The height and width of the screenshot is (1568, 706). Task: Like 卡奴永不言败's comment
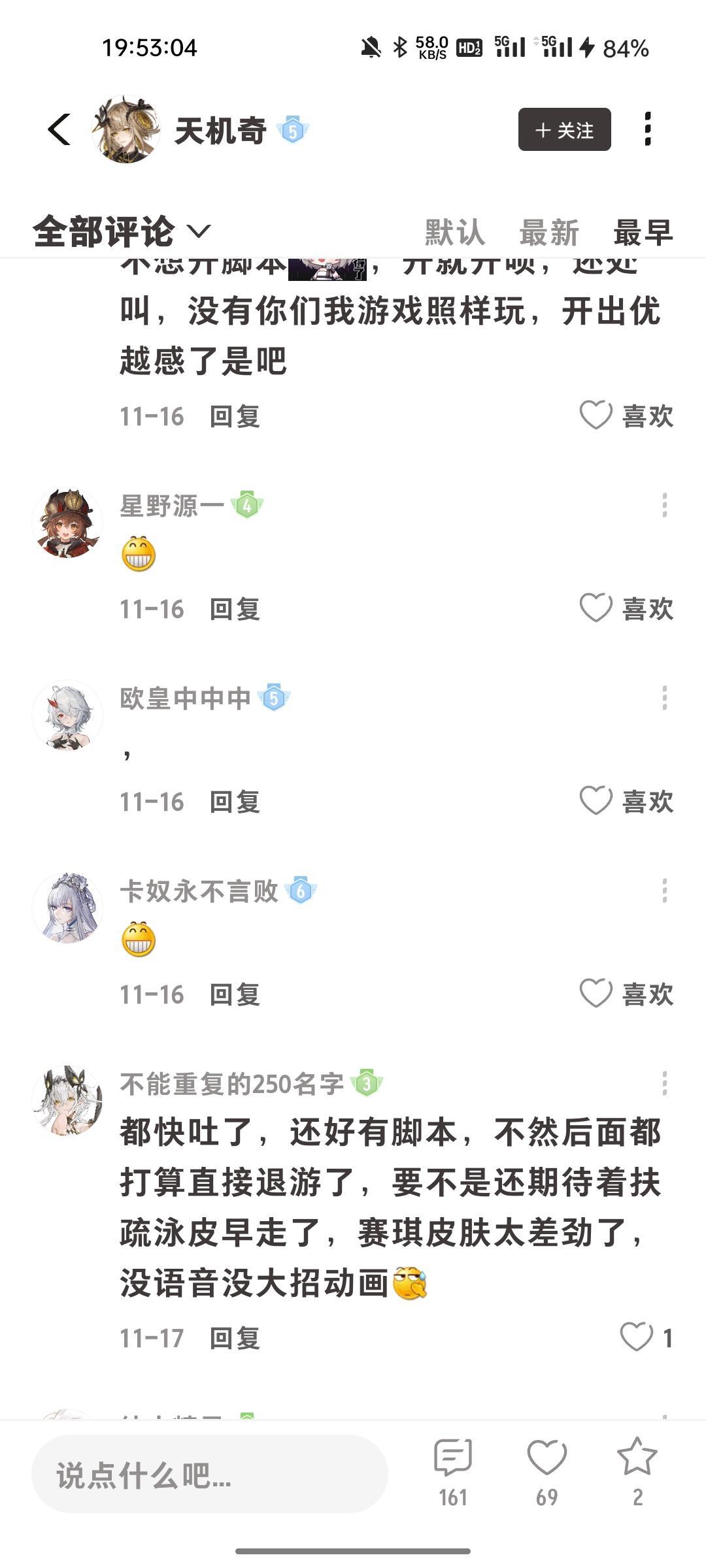(x=596, y=994)
